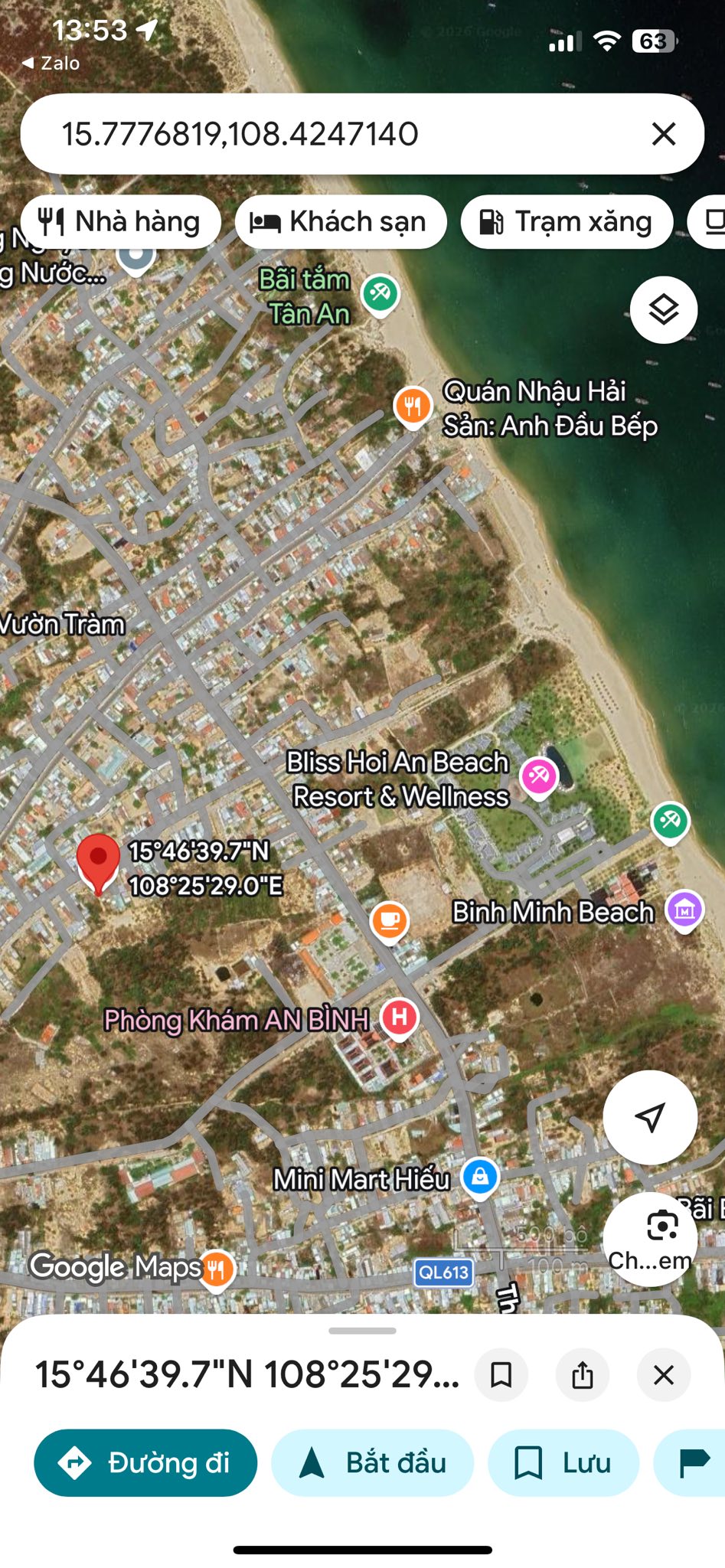Open Bãi tắm Tân An marker
725x1568 pixels.
(x=380, y=293)
